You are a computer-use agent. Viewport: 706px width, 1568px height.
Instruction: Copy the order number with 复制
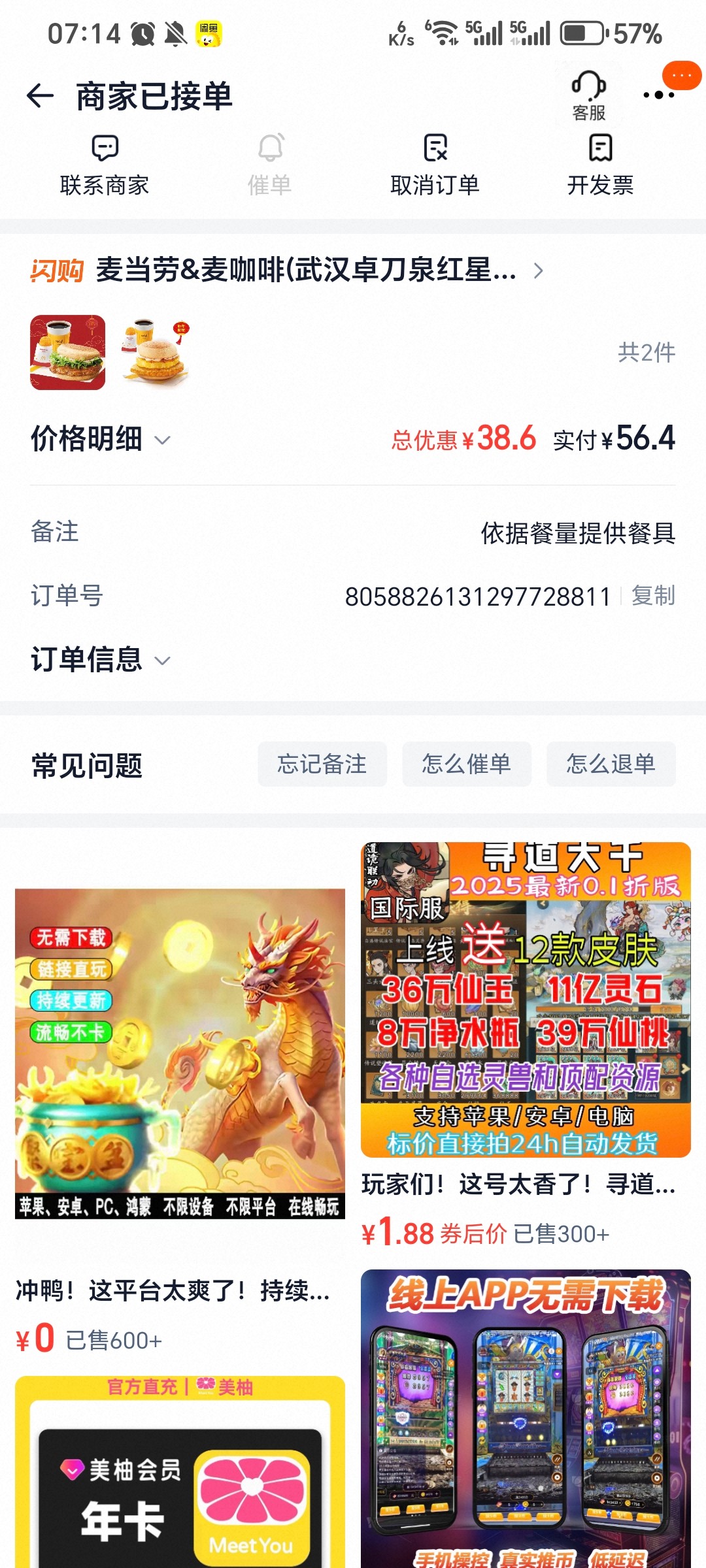[x=652, y=595]
